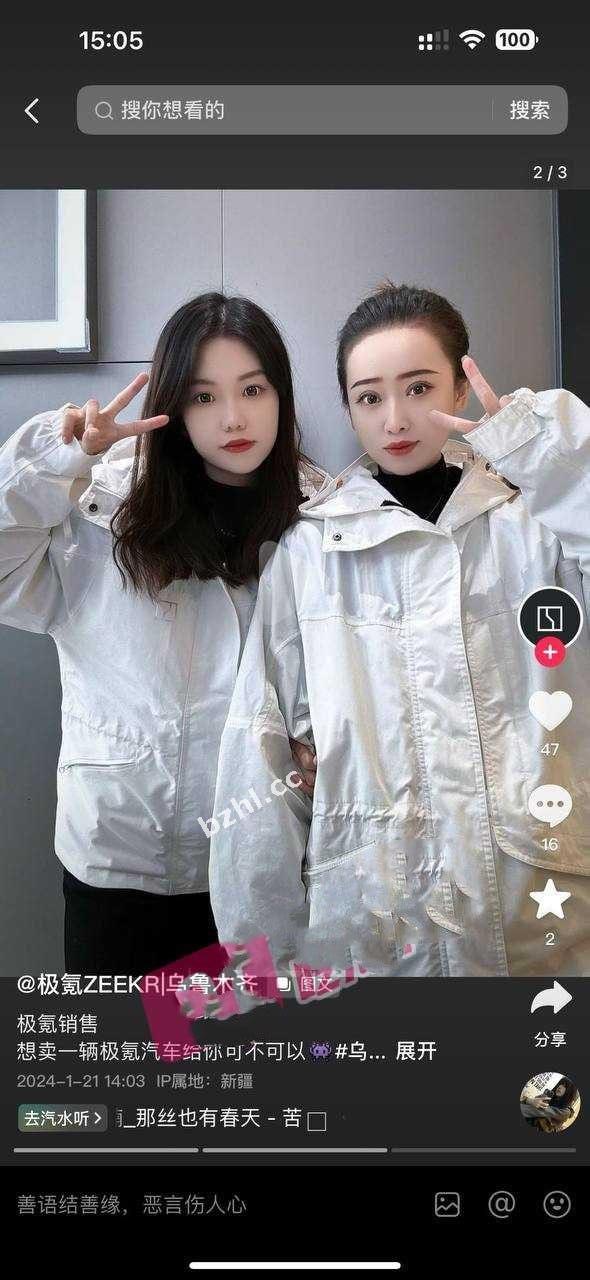This screenshot has height=1280, width=590.
Task: Tap the 搜索 button
Action: [530, 110]
